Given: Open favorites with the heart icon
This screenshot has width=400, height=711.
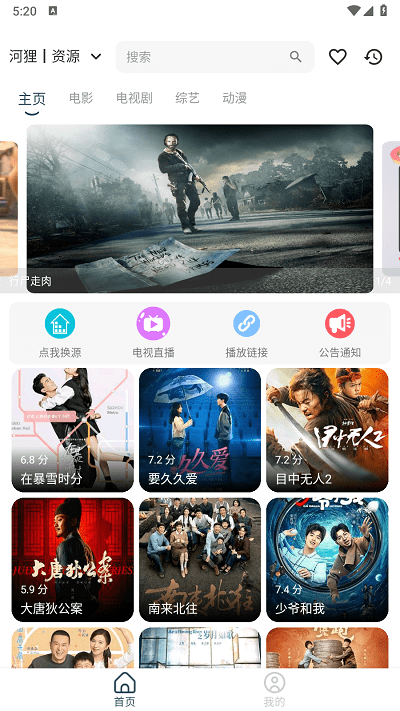Looking at the screenshot, I should [337, 57].
